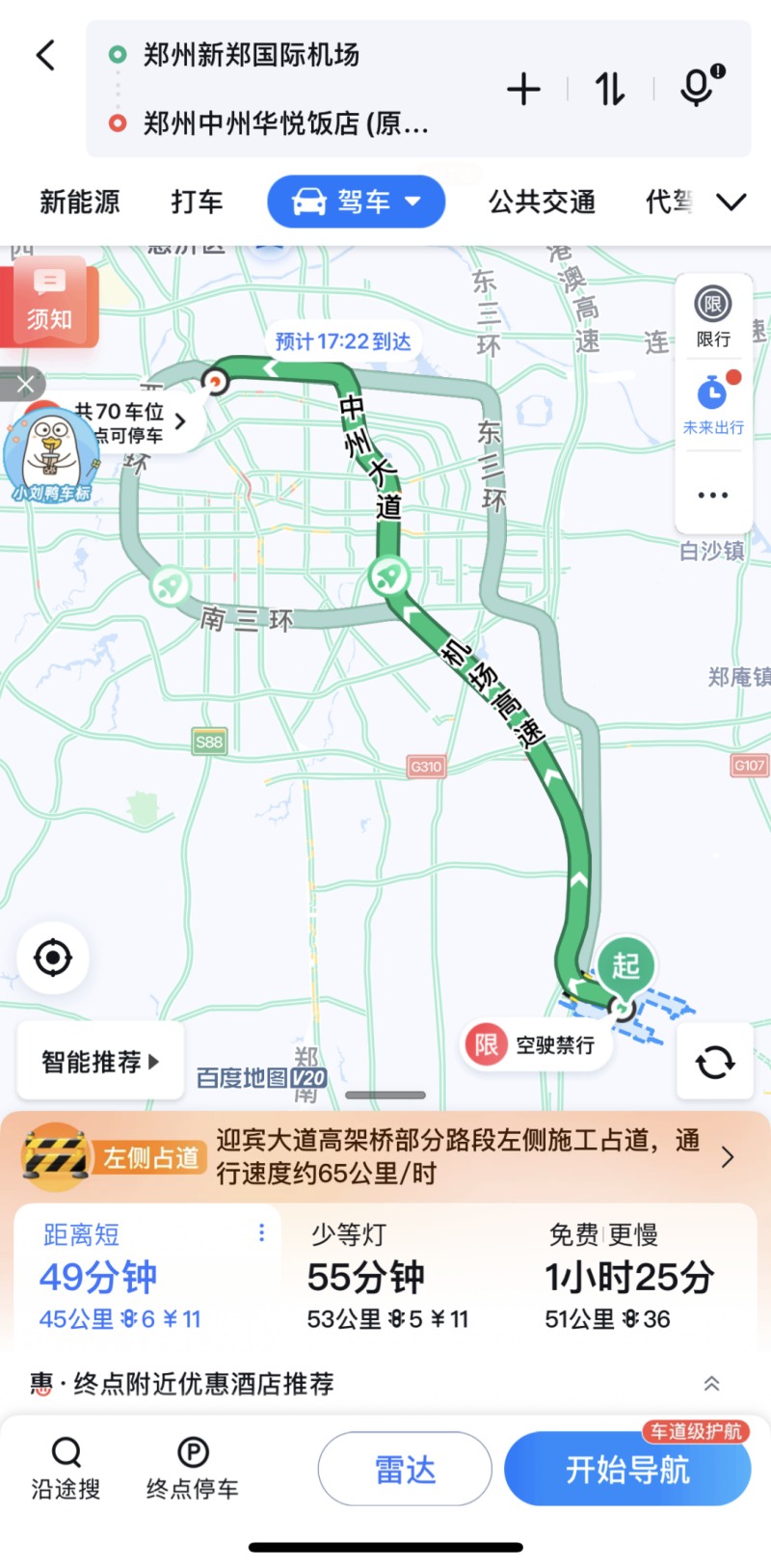Screen dimensions: 771x1568
Task: Swap start and destination points
Action: click(609, 88)
